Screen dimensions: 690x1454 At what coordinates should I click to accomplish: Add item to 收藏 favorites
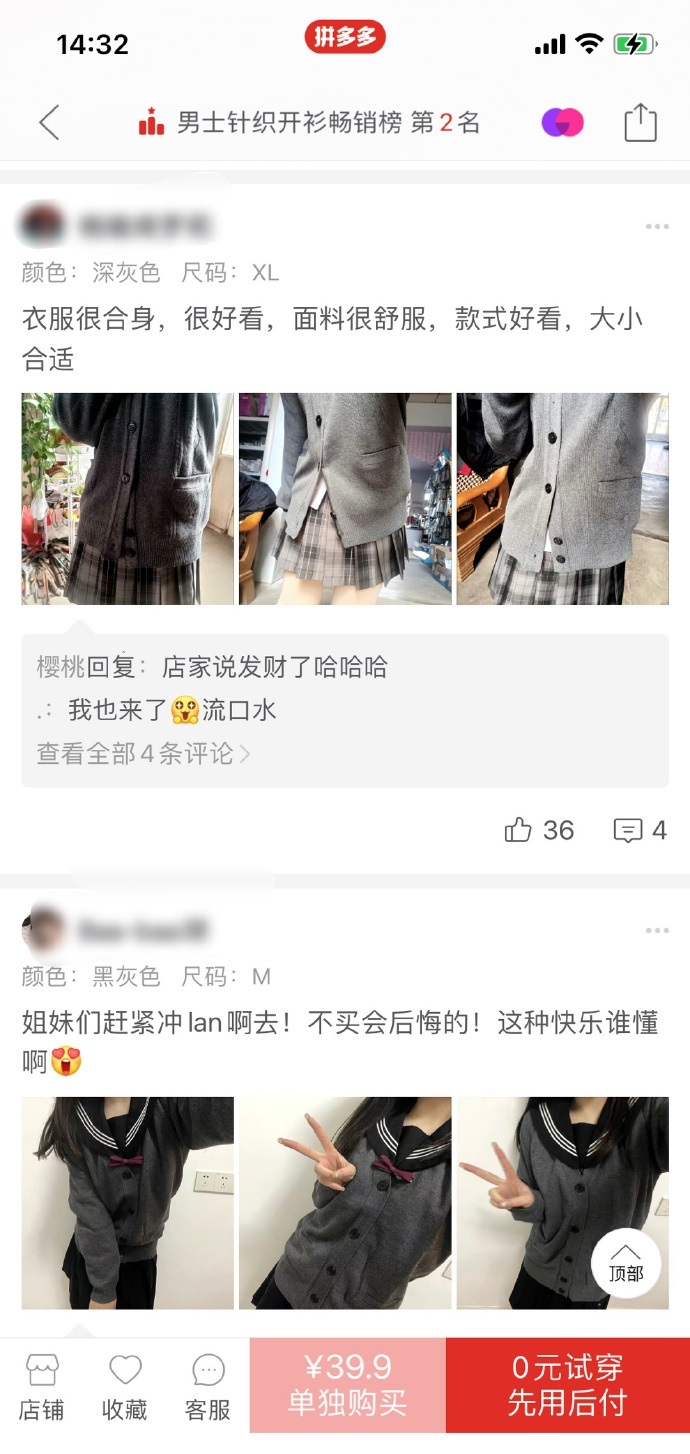(125, 1387)
